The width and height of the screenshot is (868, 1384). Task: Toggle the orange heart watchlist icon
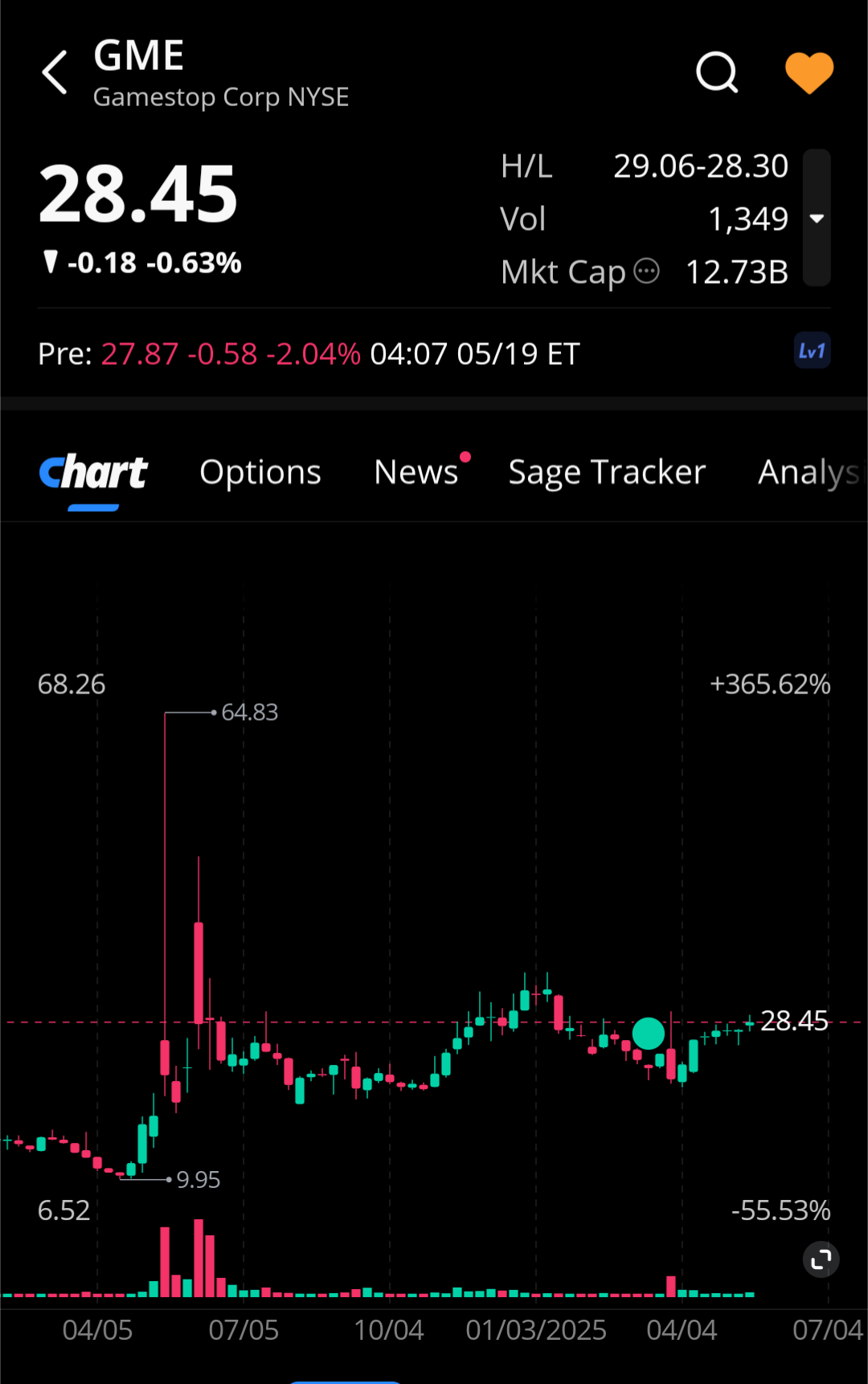pos(809,73)
